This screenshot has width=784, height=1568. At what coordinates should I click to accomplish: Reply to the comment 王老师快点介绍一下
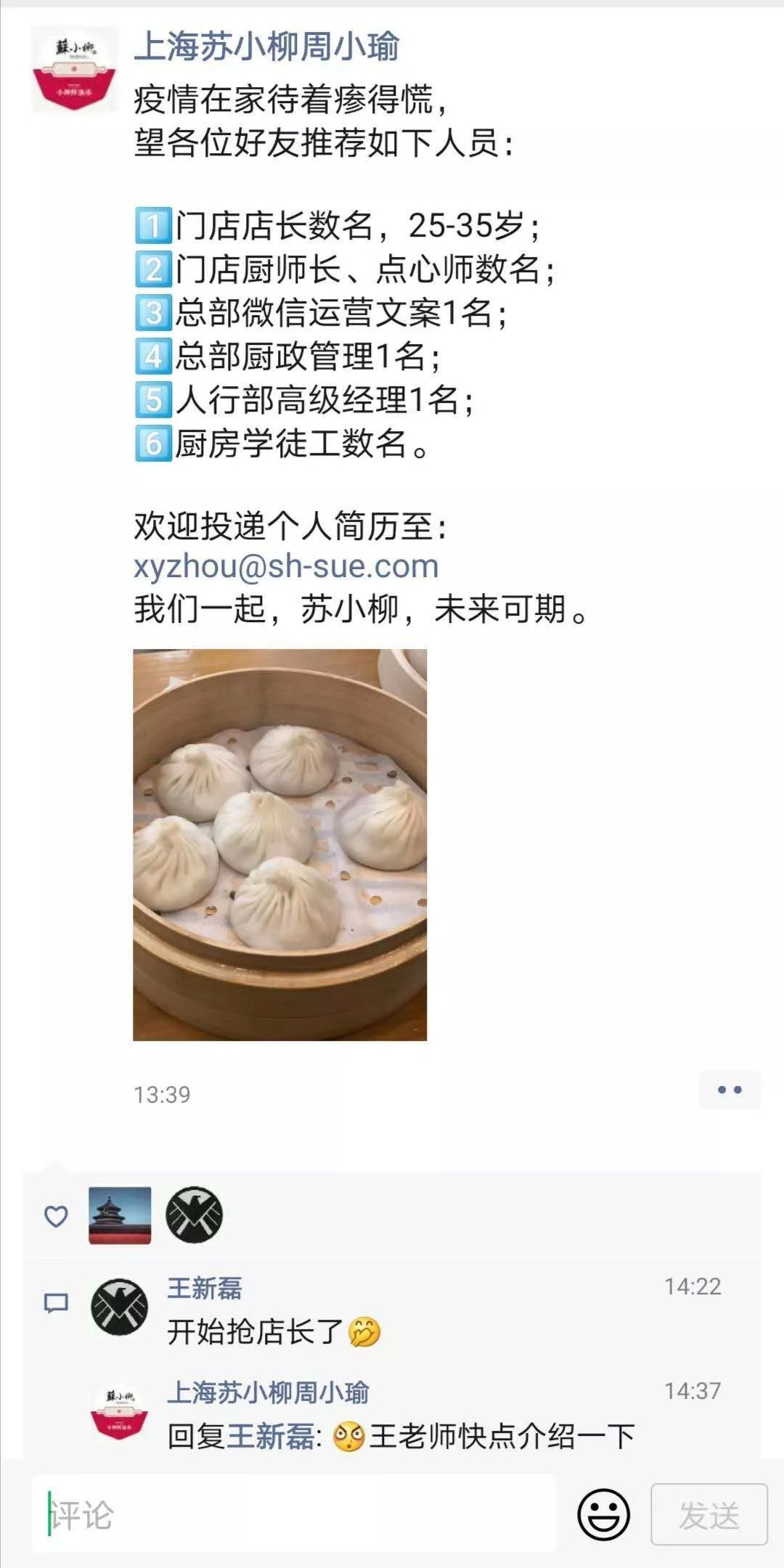pyautogui.click(x=501, y=1437)
